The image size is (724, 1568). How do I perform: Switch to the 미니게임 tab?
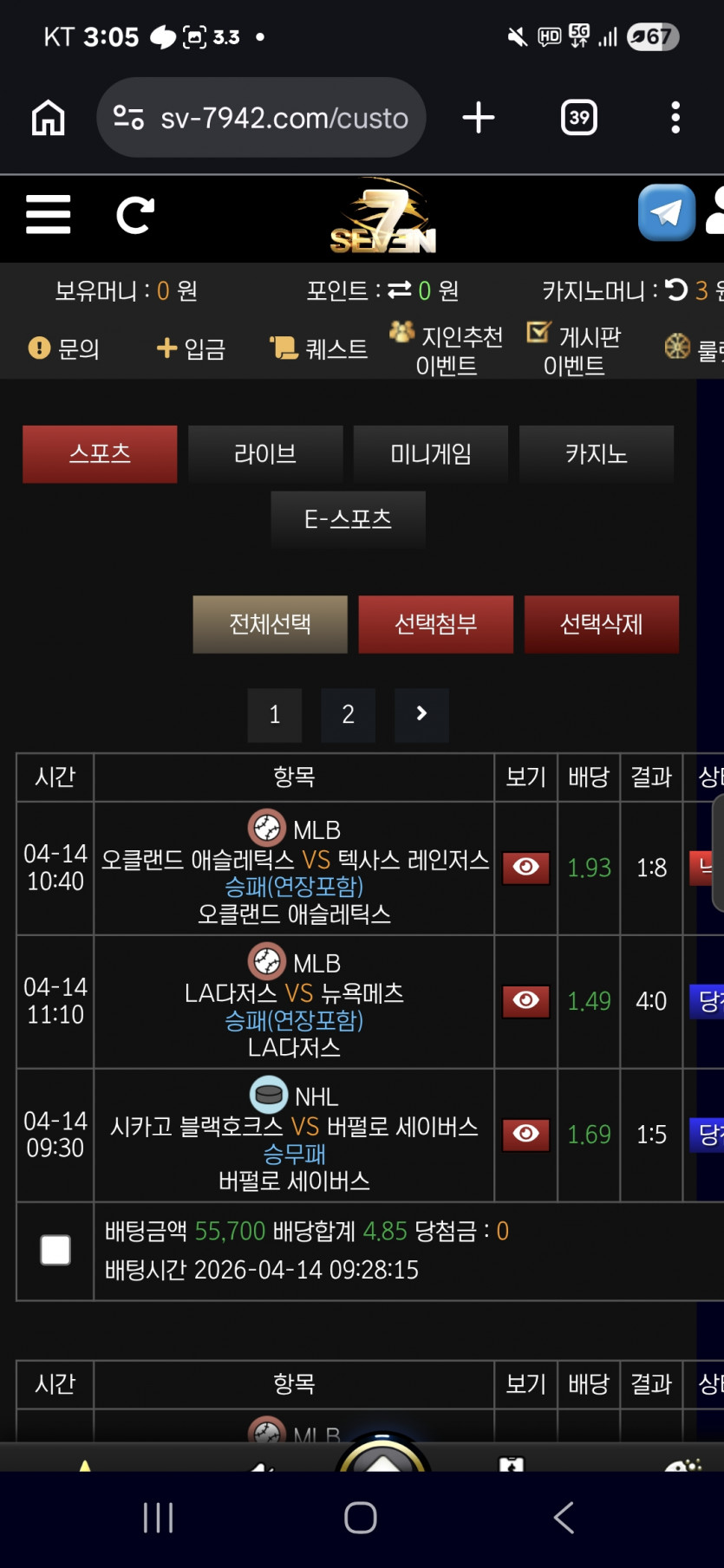[431, 454]
